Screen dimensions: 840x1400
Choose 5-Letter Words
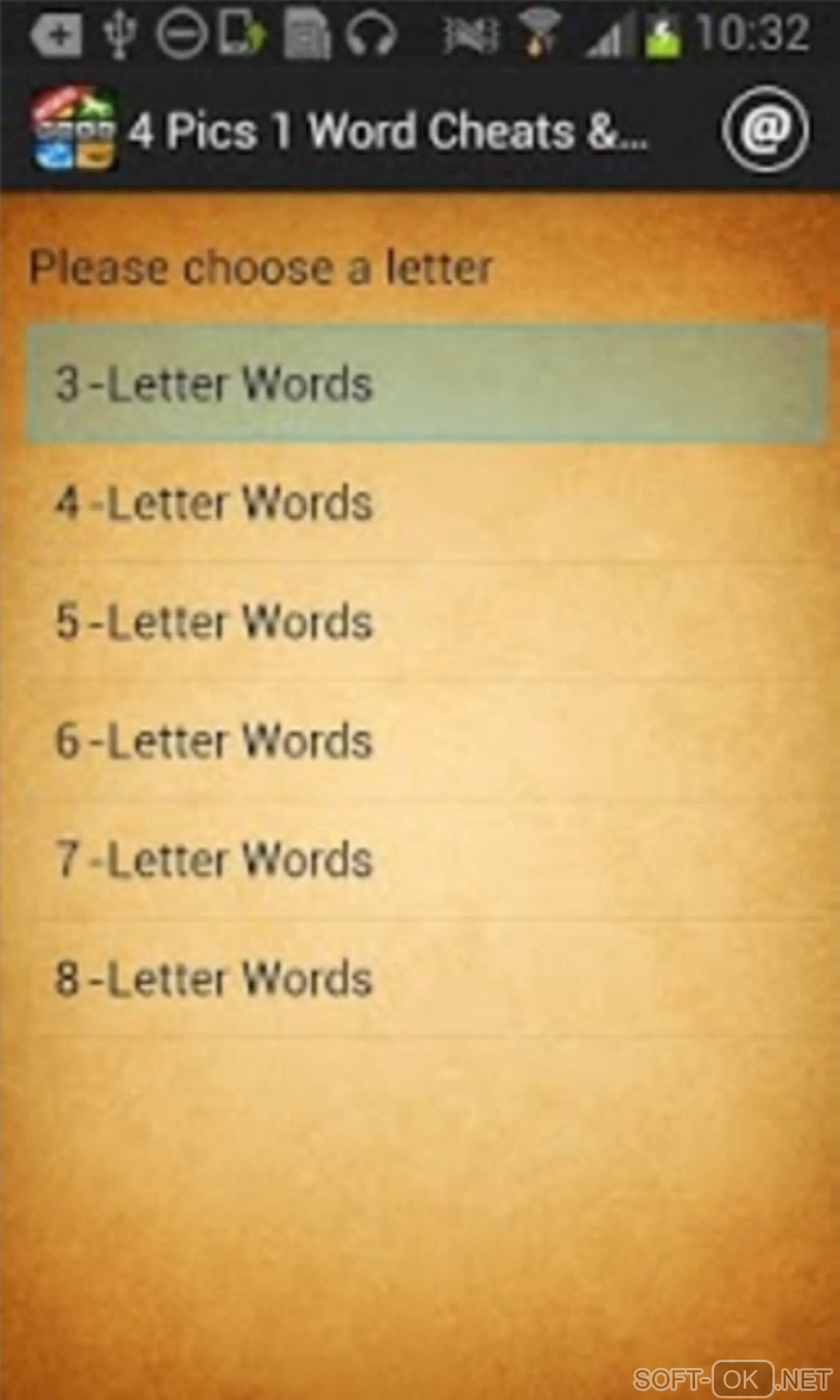[x=424, y=622]
